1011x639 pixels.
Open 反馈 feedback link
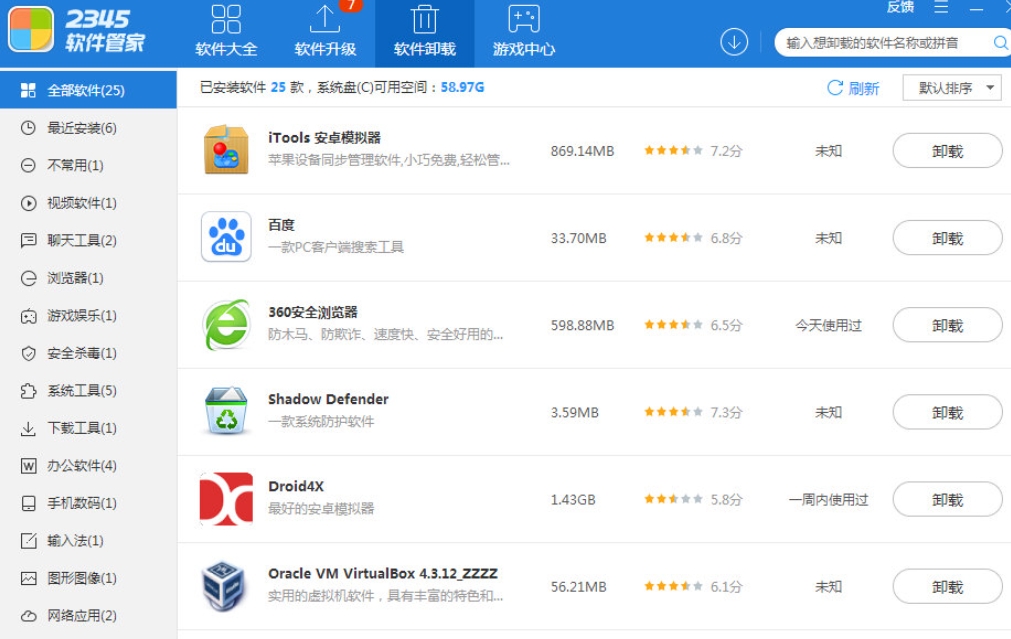[900, 7]
